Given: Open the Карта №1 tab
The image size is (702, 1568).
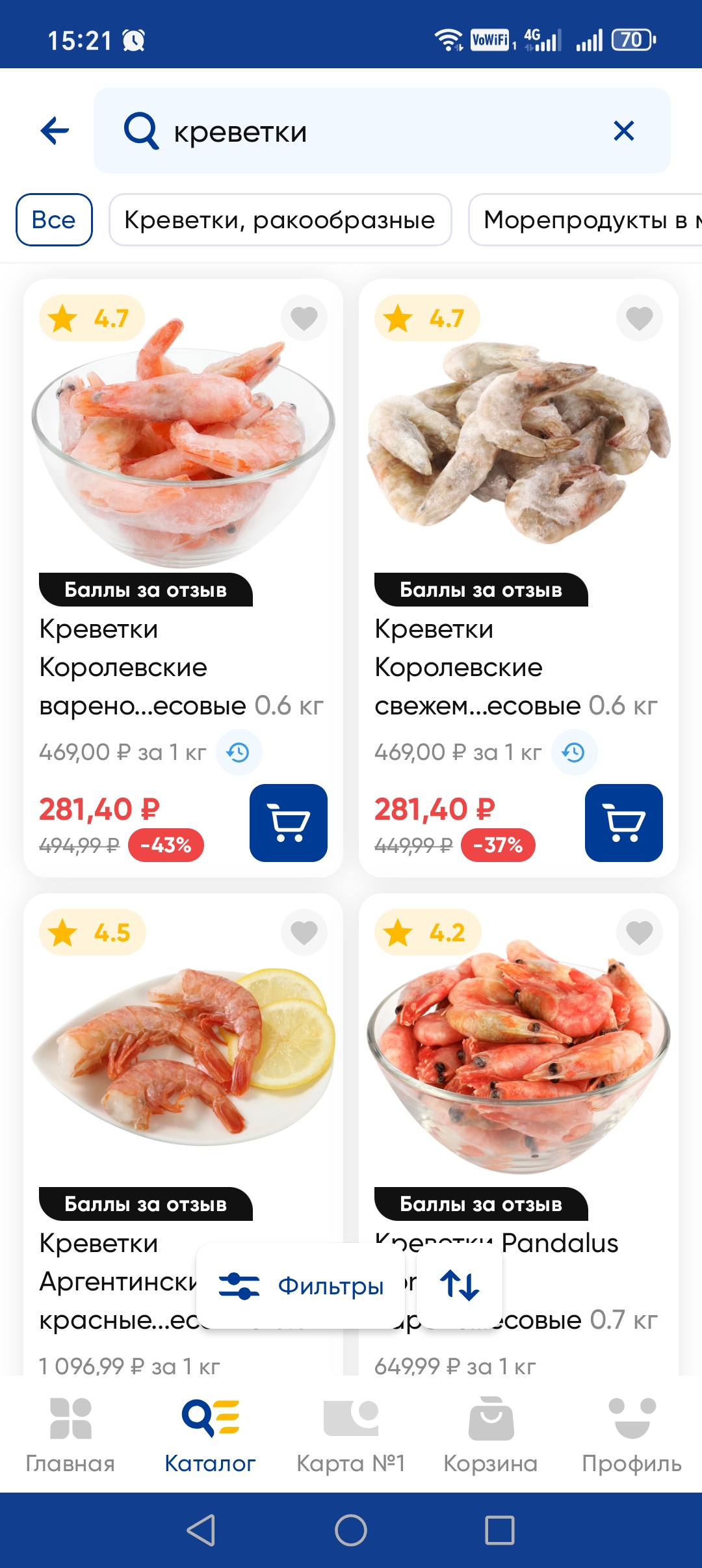Looking at the screenshot, I should (351, 1434).
